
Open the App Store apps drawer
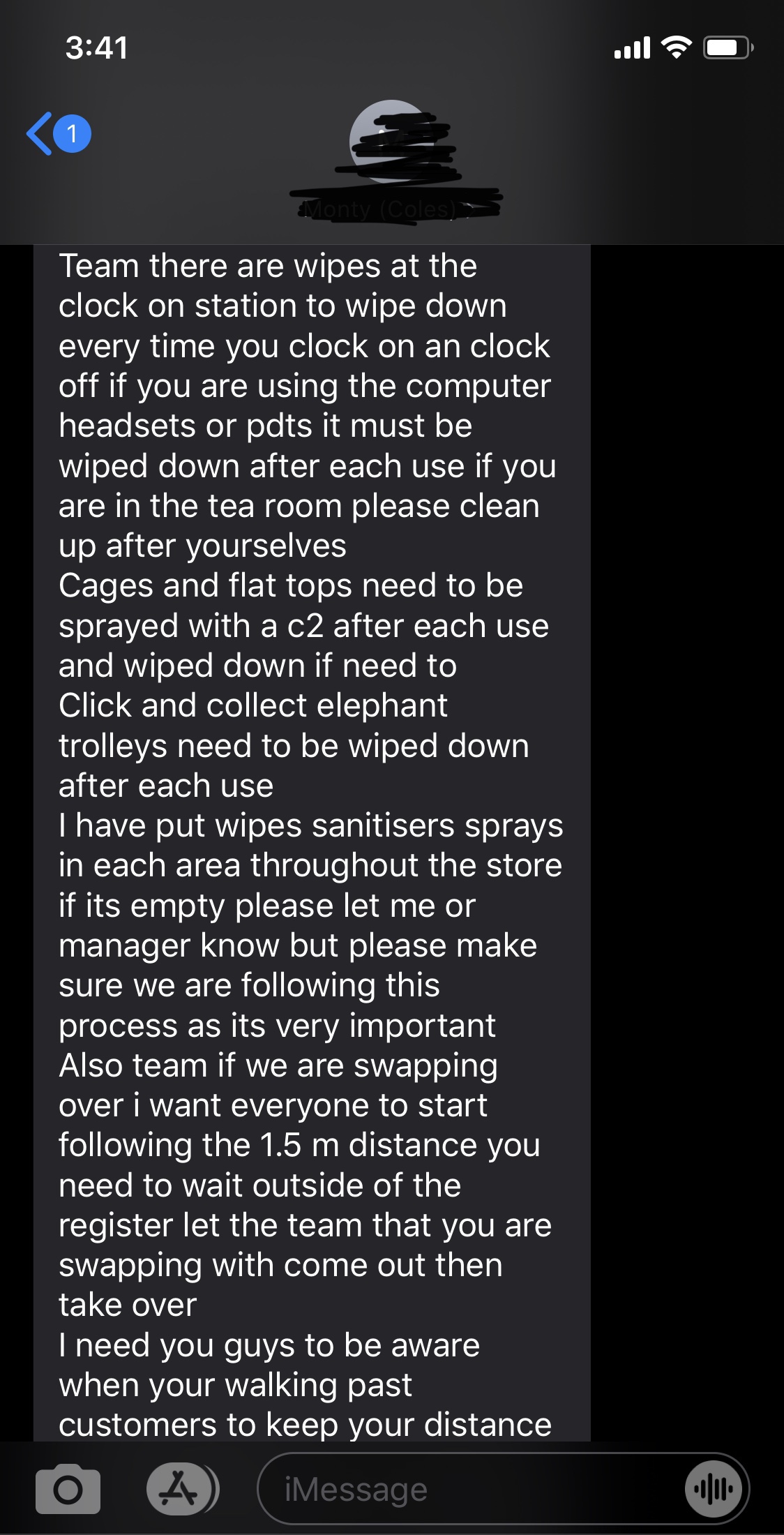click(181, 1490)
